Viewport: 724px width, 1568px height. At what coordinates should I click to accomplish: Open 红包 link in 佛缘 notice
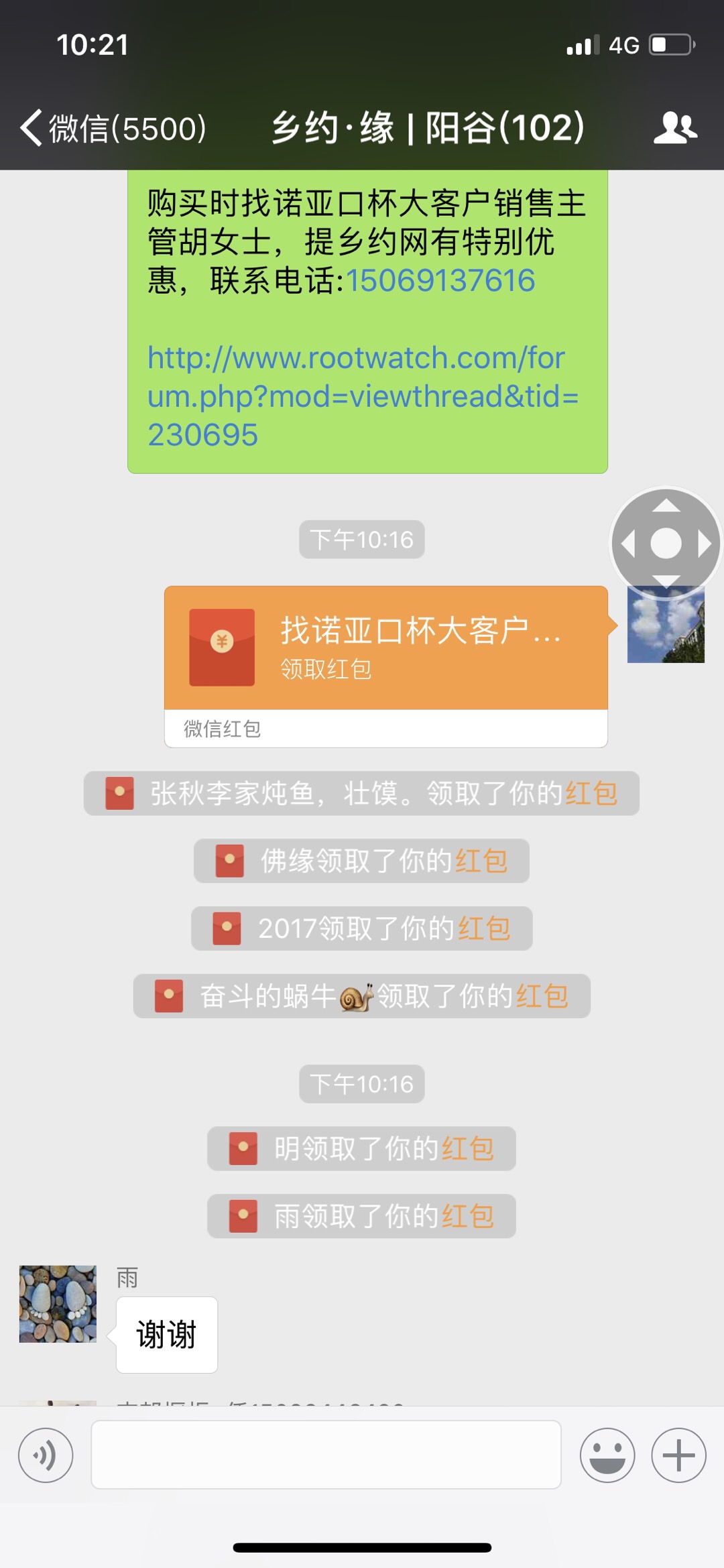[481, 861]
